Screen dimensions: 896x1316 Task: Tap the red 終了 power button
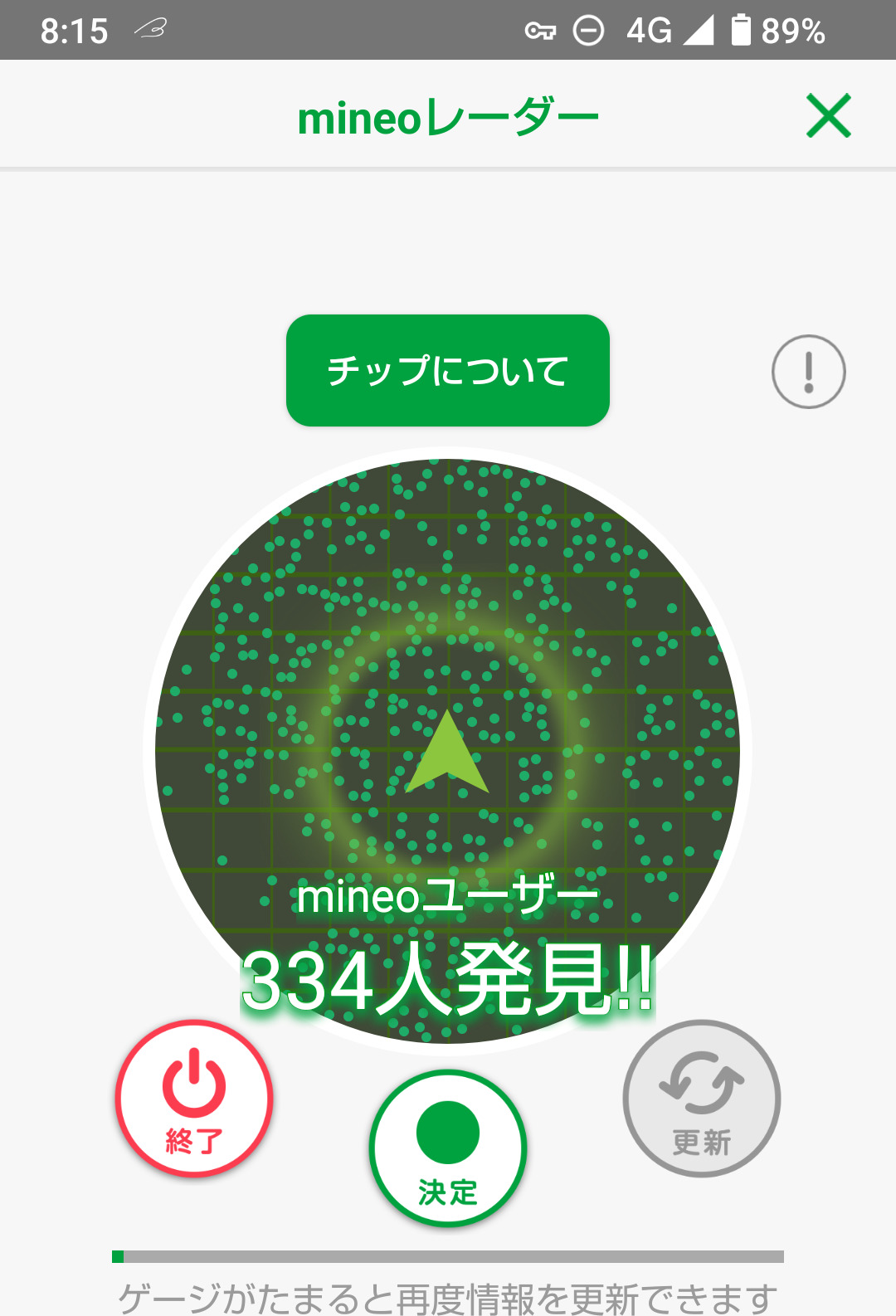point(194,1097)
